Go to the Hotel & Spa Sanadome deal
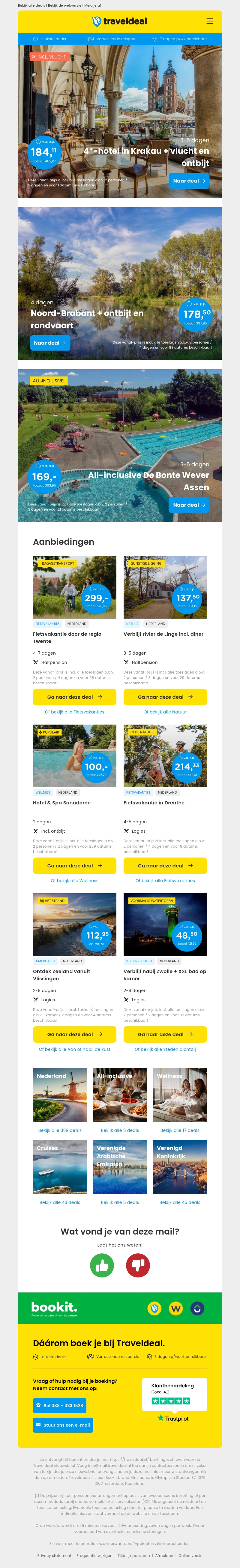240x1568 pixels. [74, 866]
